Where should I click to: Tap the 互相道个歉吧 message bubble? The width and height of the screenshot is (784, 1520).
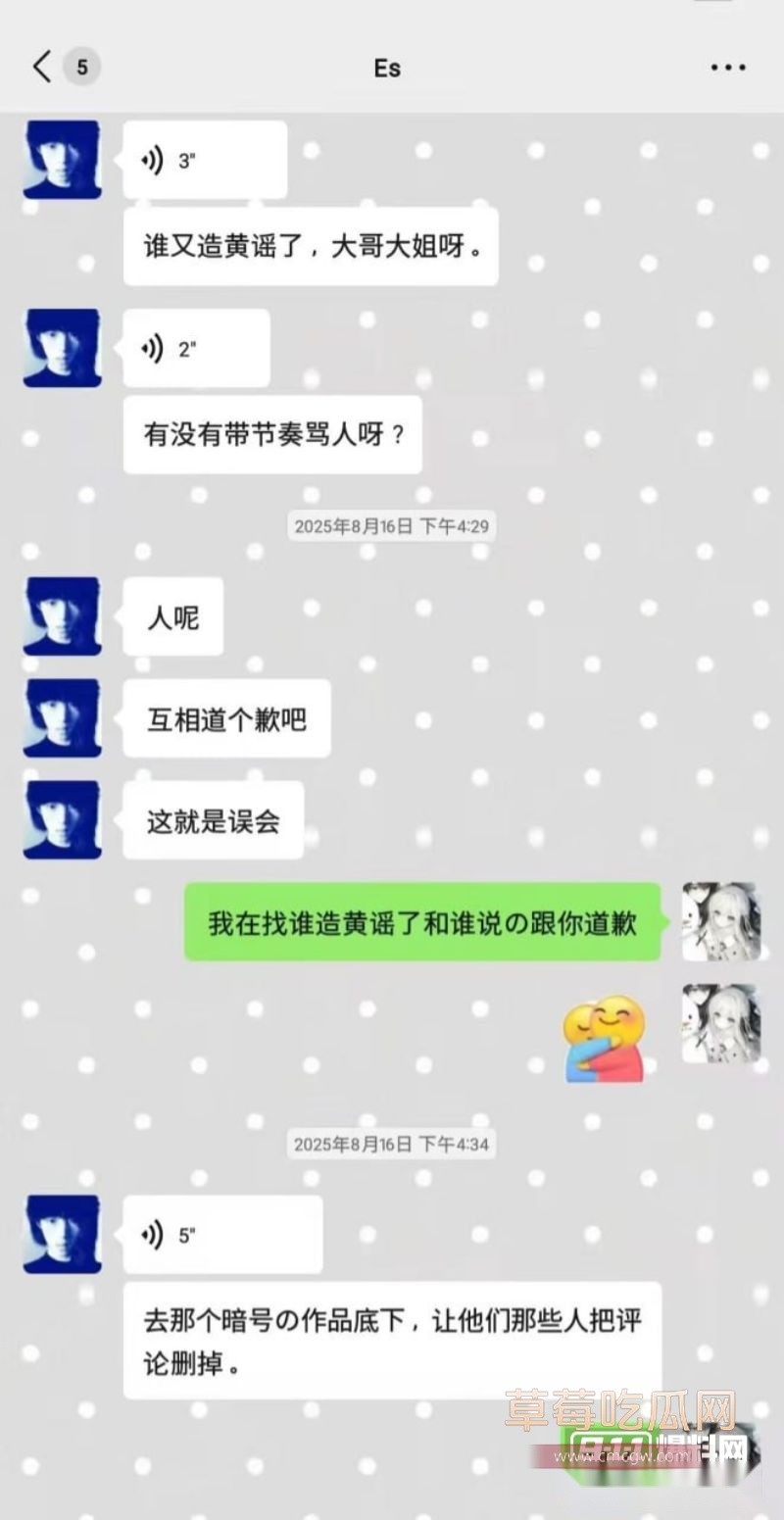[x=226, y=717]
